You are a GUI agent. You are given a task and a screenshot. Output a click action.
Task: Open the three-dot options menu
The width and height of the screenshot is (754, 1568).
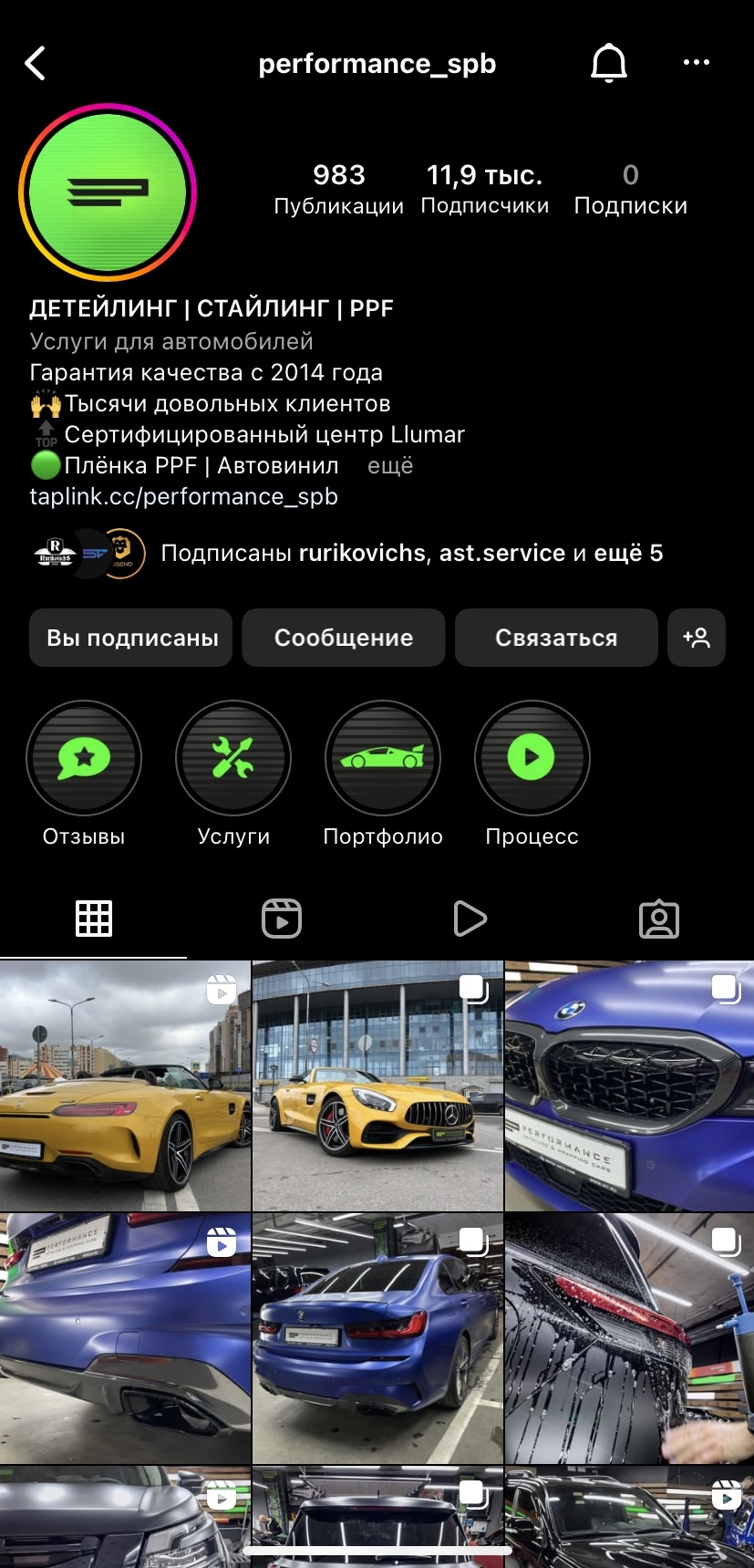[697, 63]
